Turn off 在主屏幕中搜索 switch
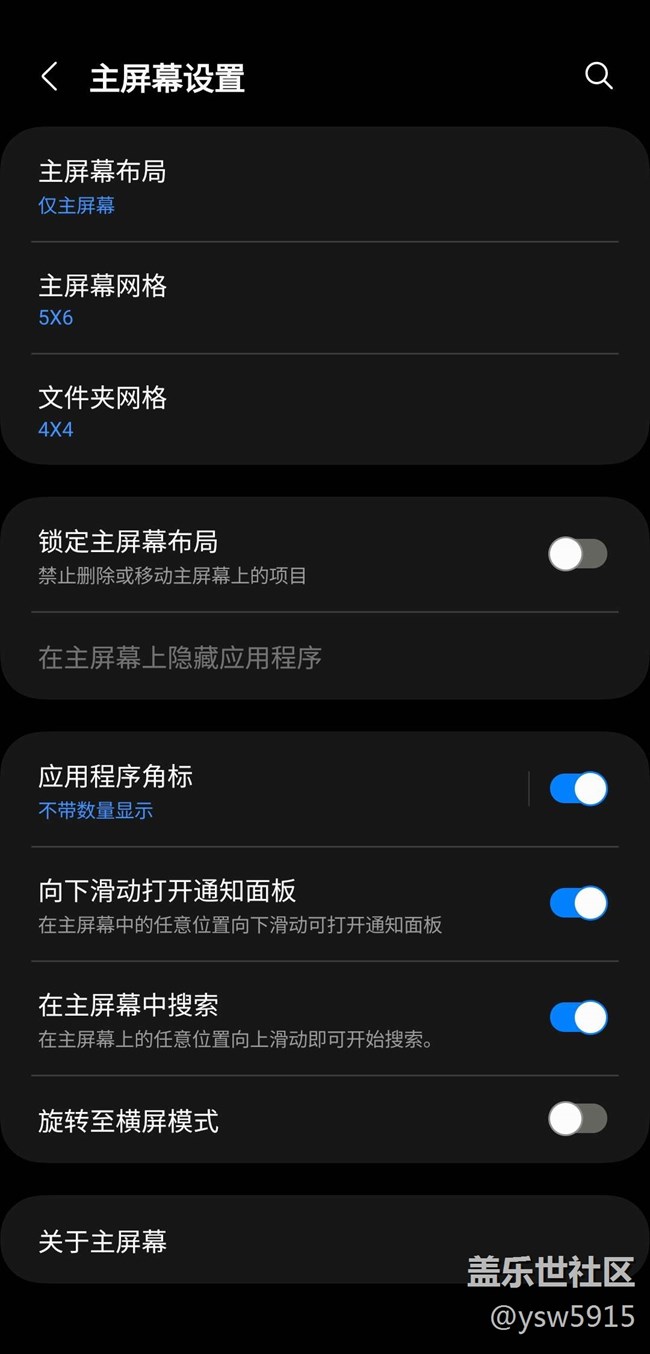Image resolution: width=650 pixels, height=1354 pixels. (577, 1018)
